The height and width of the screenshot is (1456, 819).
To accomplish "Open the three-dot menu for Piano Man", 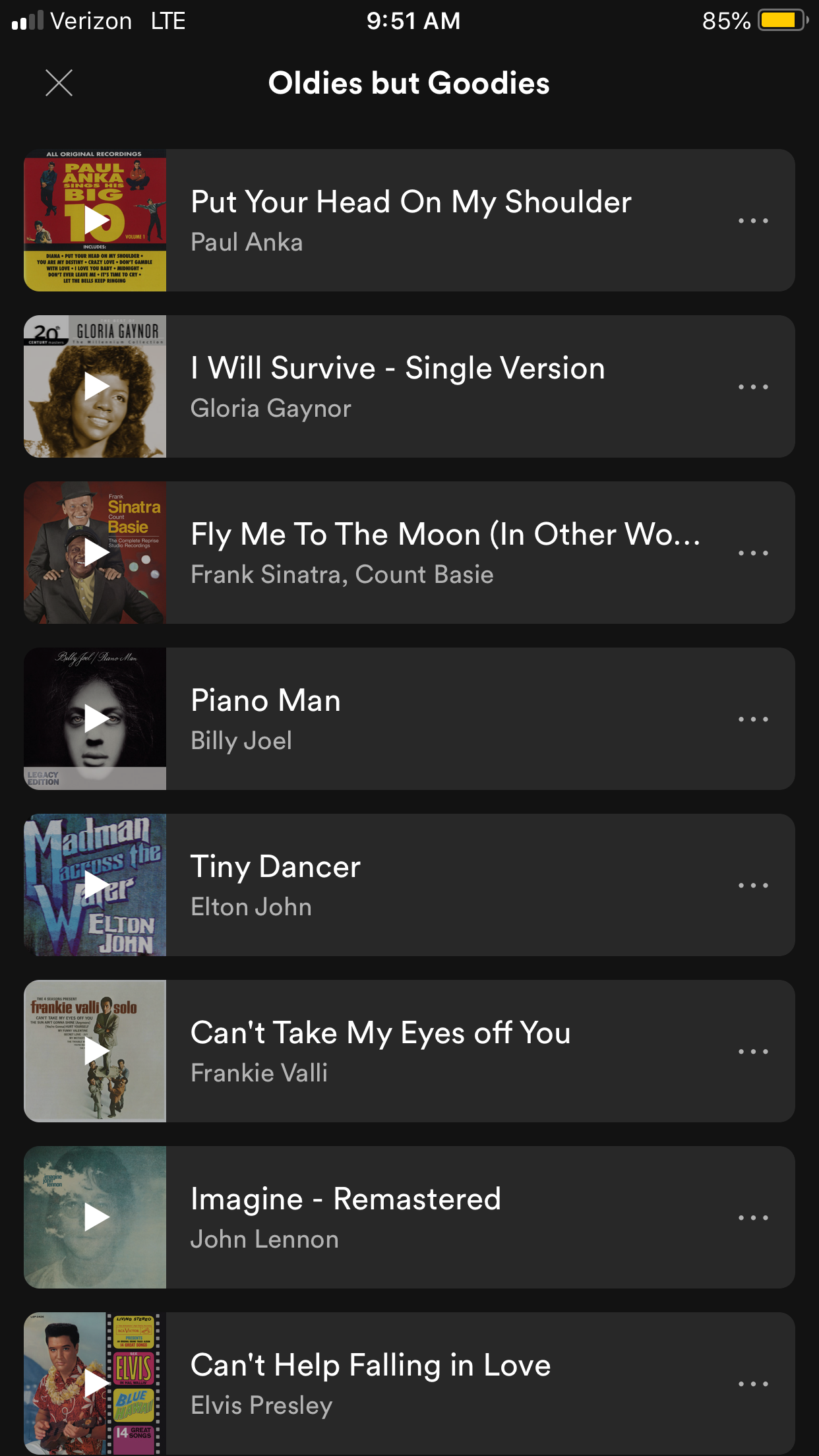I will pyautogui.click(x=753, y=719).
